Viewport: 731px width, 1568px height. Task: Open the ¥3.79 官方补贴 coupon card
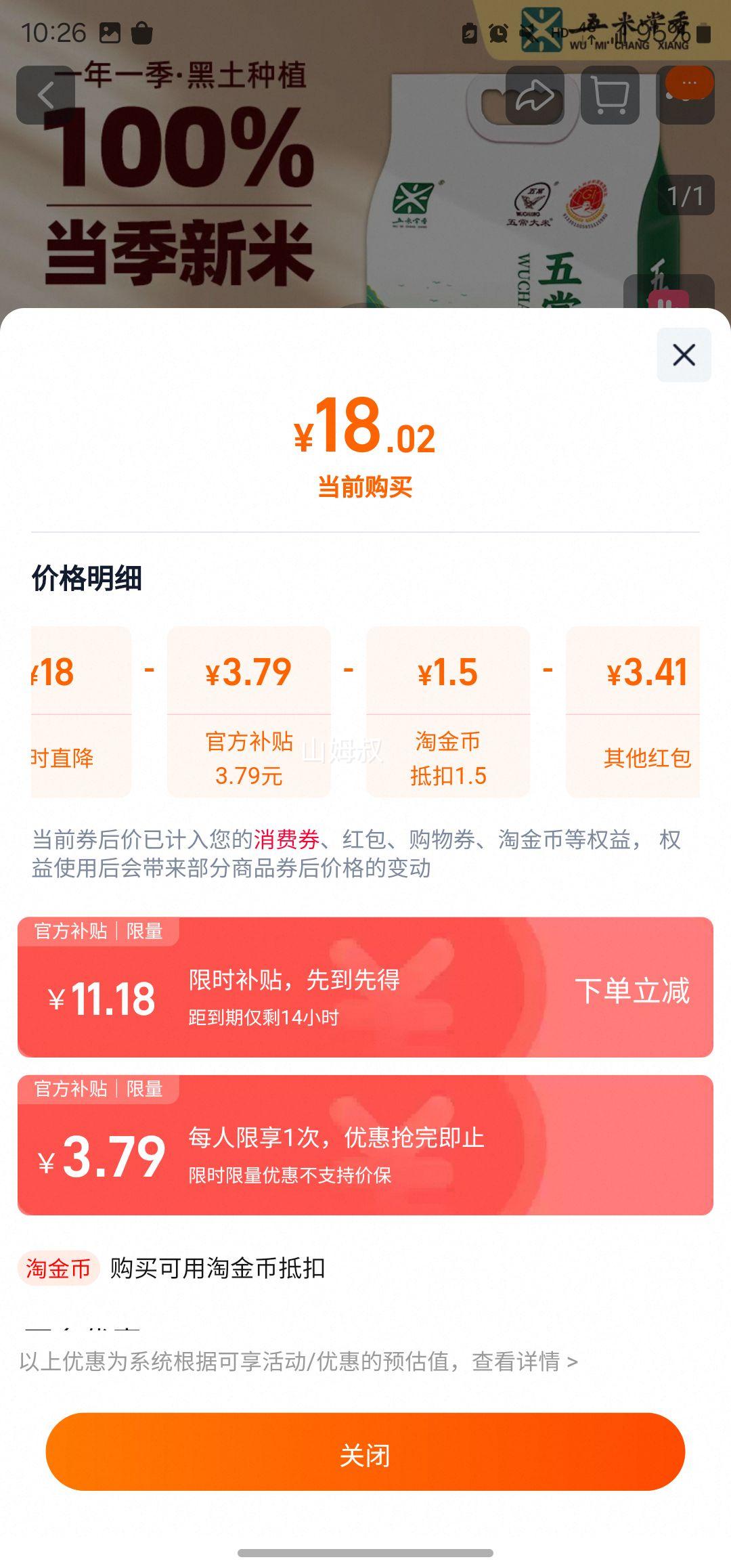coord(365,1146)
